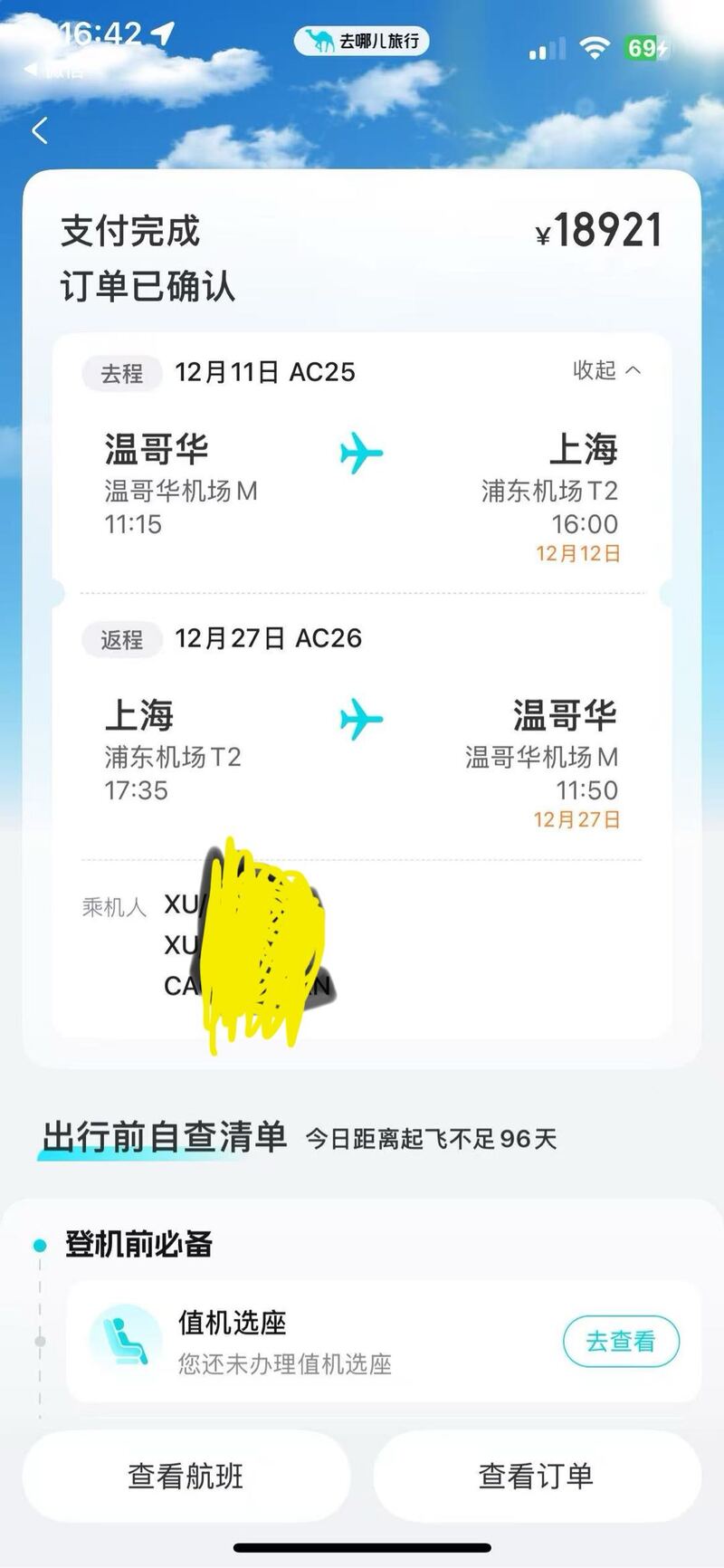The height and width of the screenshot is (1568, 724).
Task: Switch to the 返程 segment label
Action: 121,639
